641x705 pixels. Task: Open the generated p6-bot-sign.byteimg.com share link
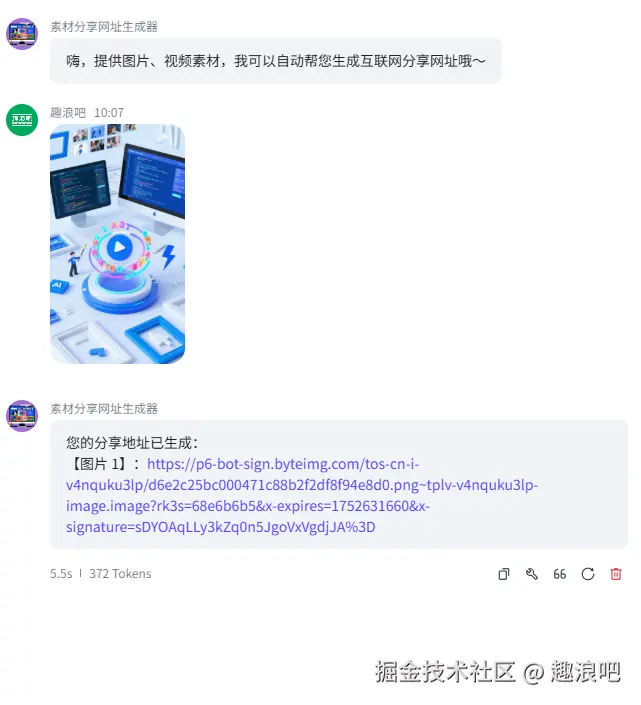click(300, 485)
